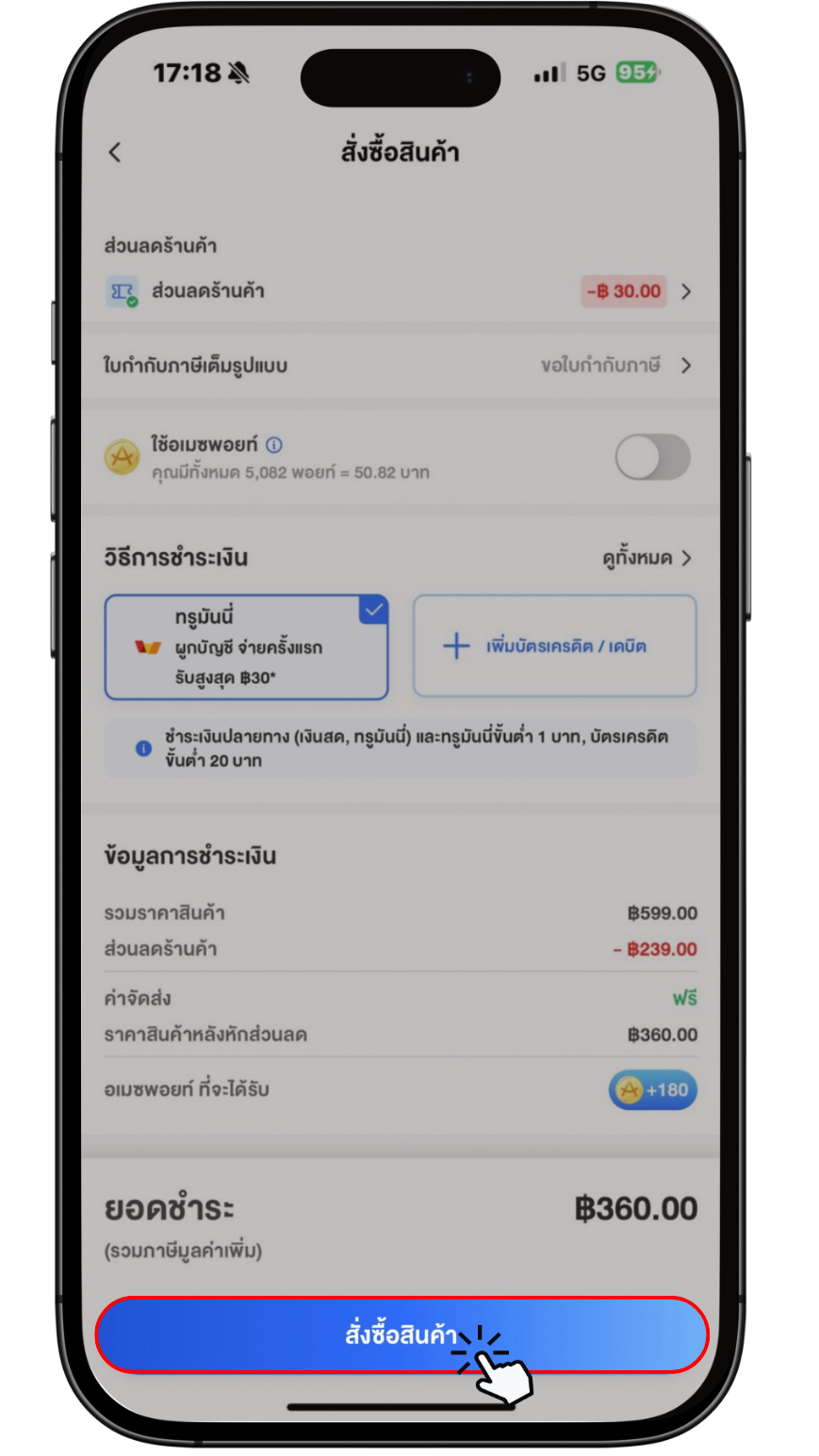
Task: Select ทรูมันนี่ as the payment method
Action: tap(246, 646)
